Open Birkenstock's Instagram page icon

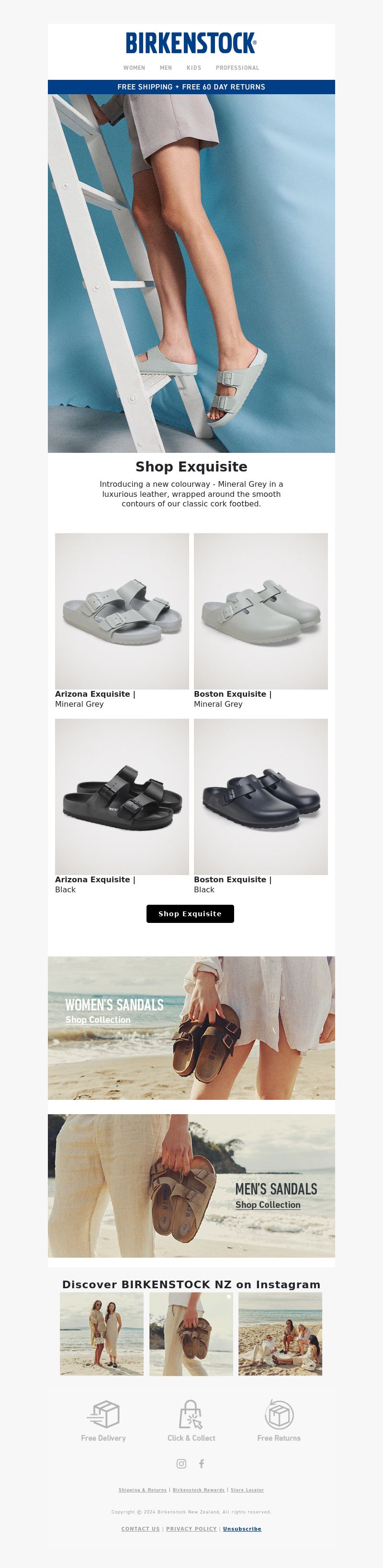[x=181, y=1463]
